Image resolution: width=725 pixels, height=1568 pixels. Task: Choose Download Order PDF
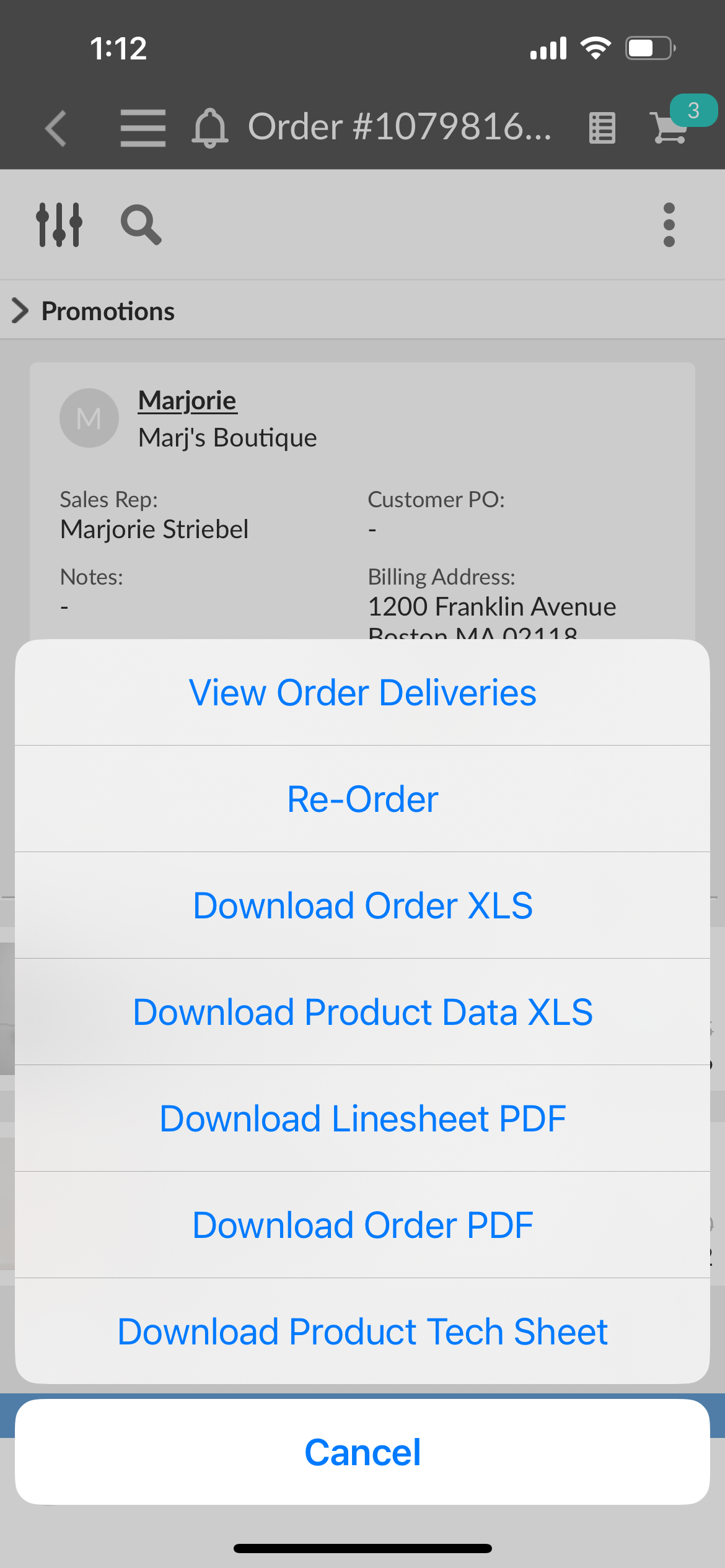[362, 1225]
